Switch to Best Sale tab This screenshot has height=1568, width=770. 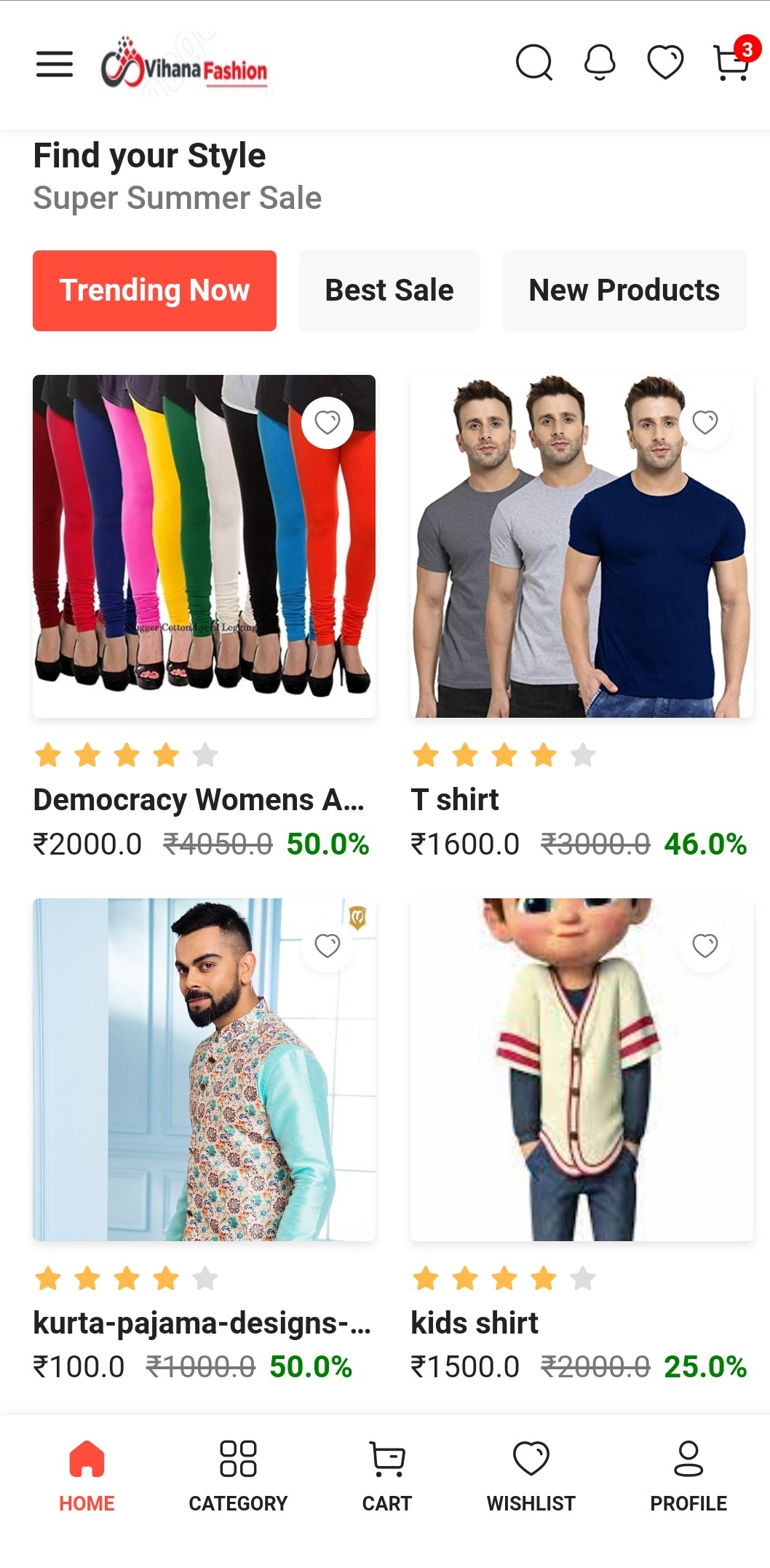pos(389,290)
